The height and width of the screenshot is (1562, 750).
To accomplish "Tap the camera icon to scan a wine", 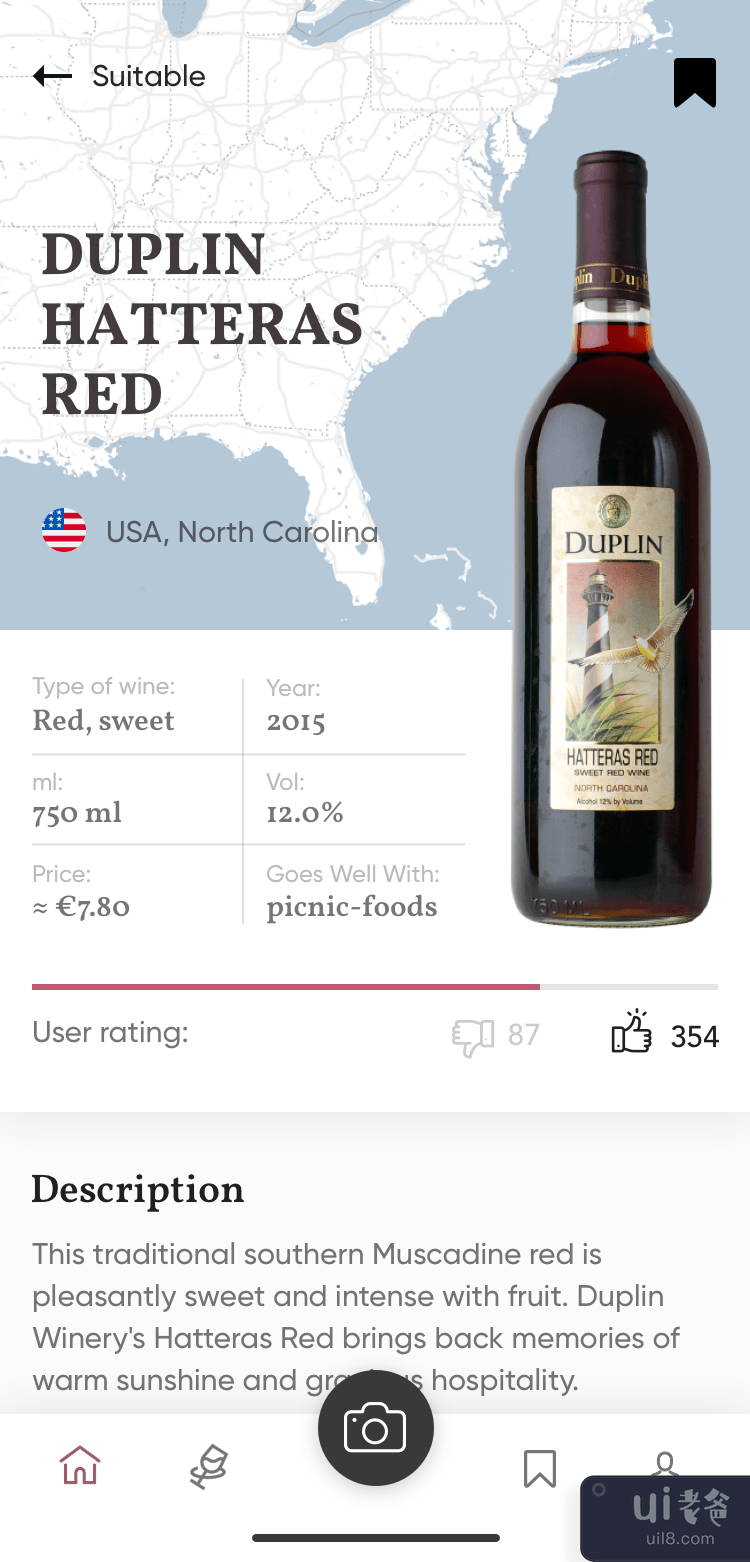I will tap(375, 1428).
